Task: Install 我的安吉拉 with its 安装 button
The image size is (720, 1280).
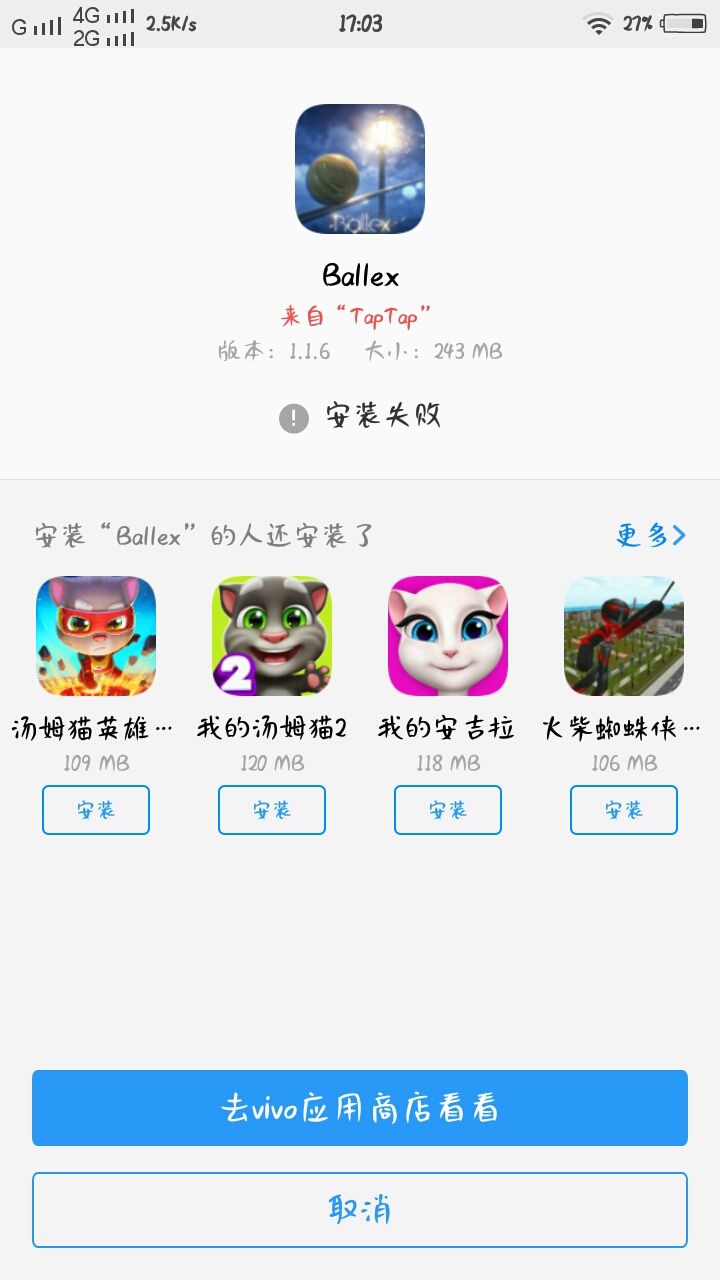Action: tap(448, 810)
